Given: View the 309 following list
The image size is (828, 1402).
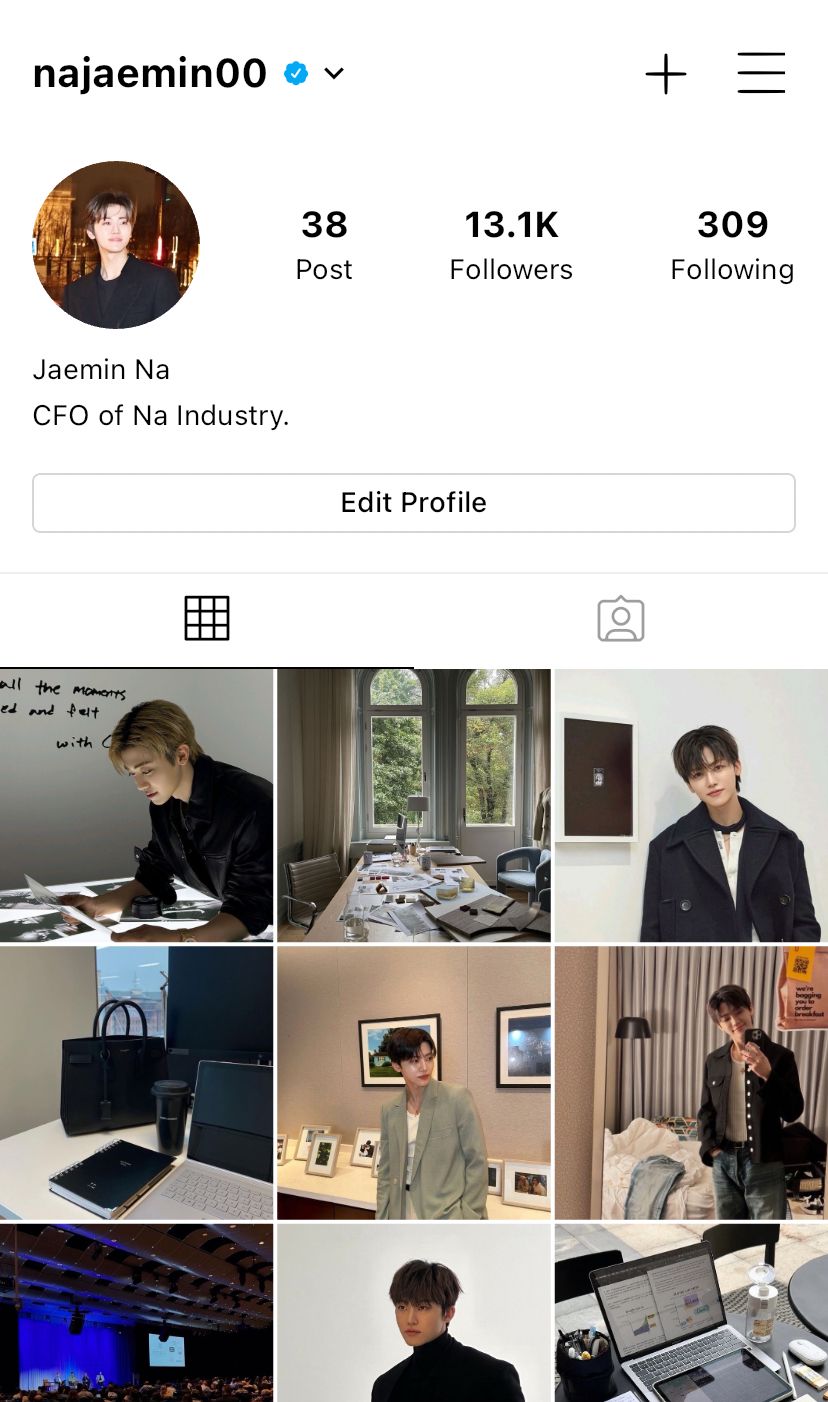Looking at the screenshot, I should pyautogui.click(x=732, y=245).
